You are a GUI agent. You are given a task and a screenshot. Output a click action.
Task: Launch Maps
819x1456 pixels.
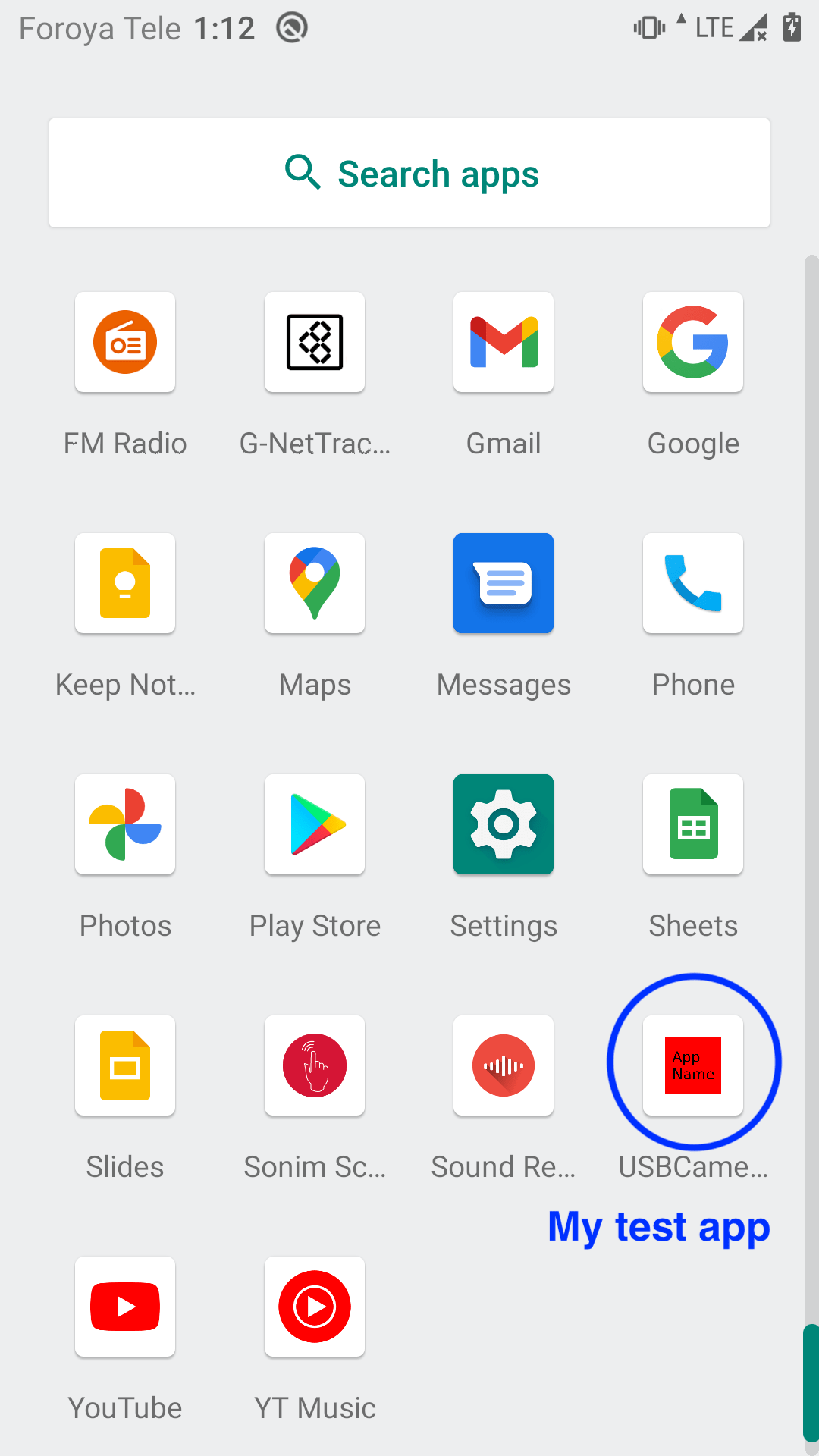pos(315,584)
